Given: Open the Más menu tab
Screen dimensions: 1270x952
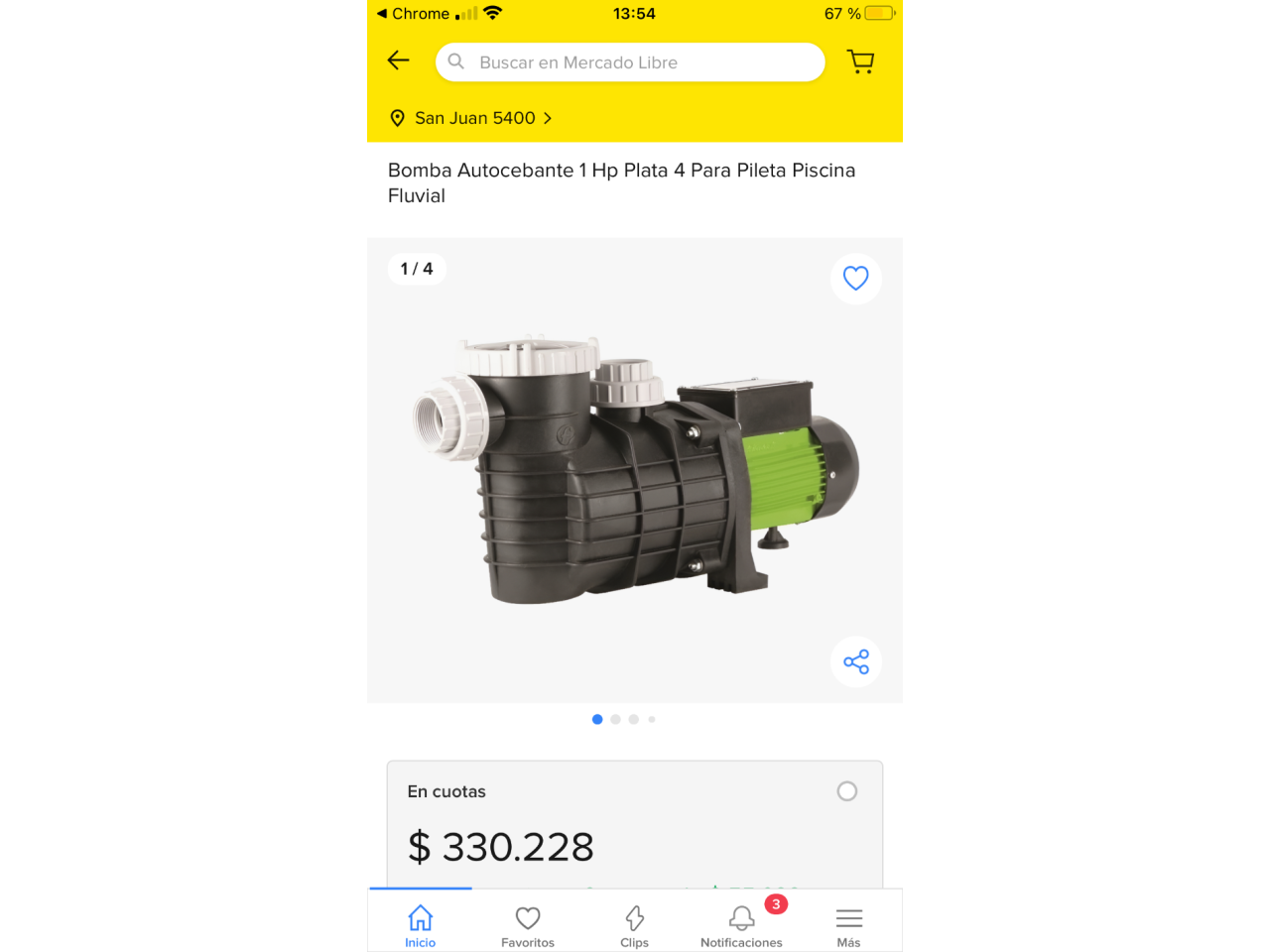Looking at the screenshot, I should coord(848,926).
